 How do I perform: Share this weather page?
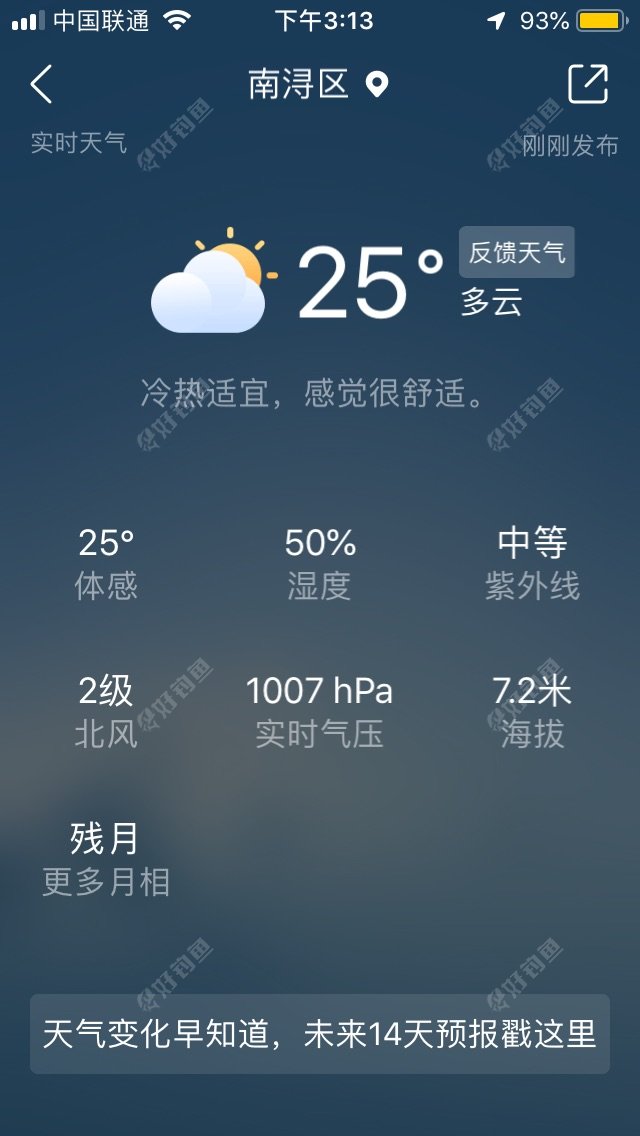pos(588,84)
